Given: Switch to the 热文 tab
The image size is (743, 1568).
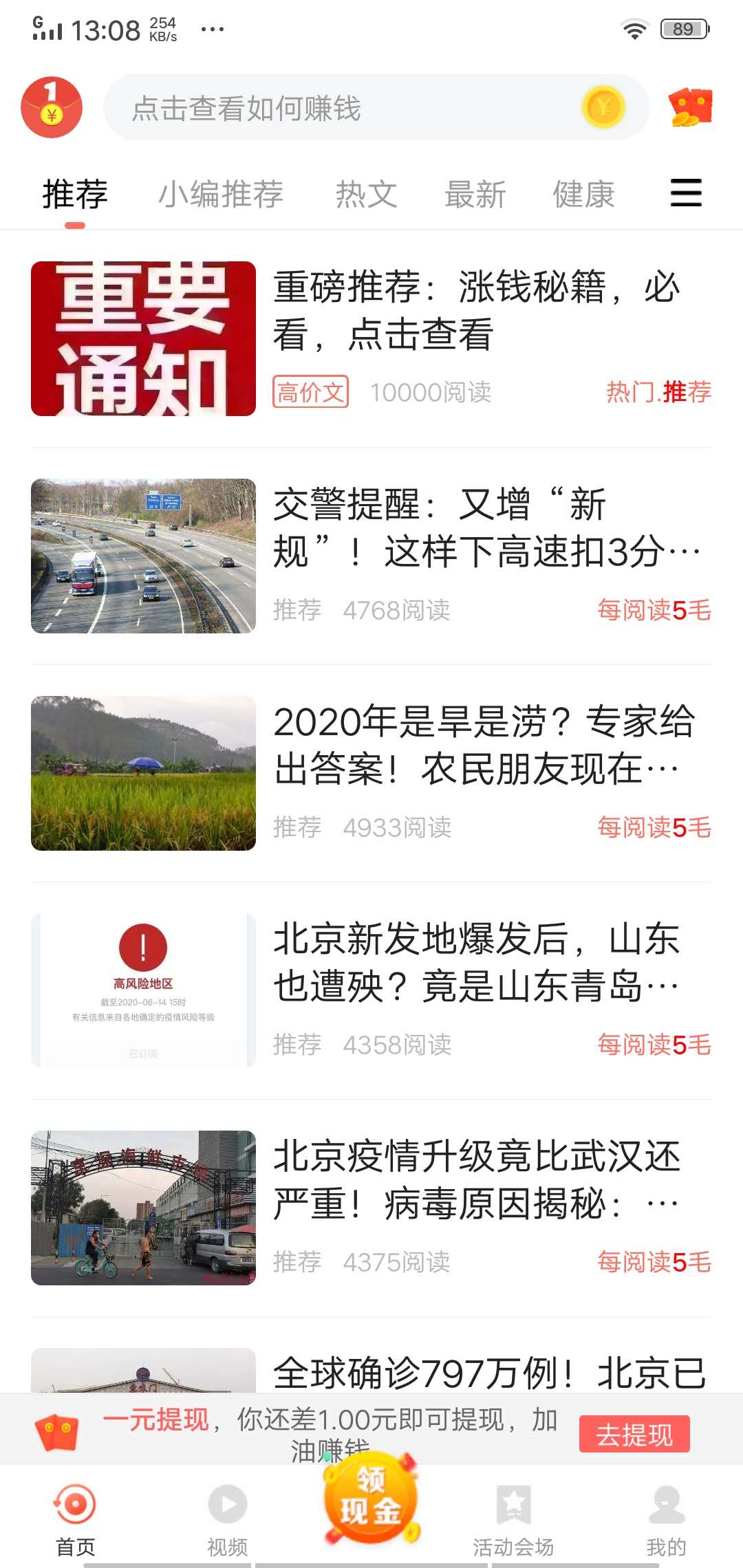Looking at the screenshot, I should [x=366, y=194].
